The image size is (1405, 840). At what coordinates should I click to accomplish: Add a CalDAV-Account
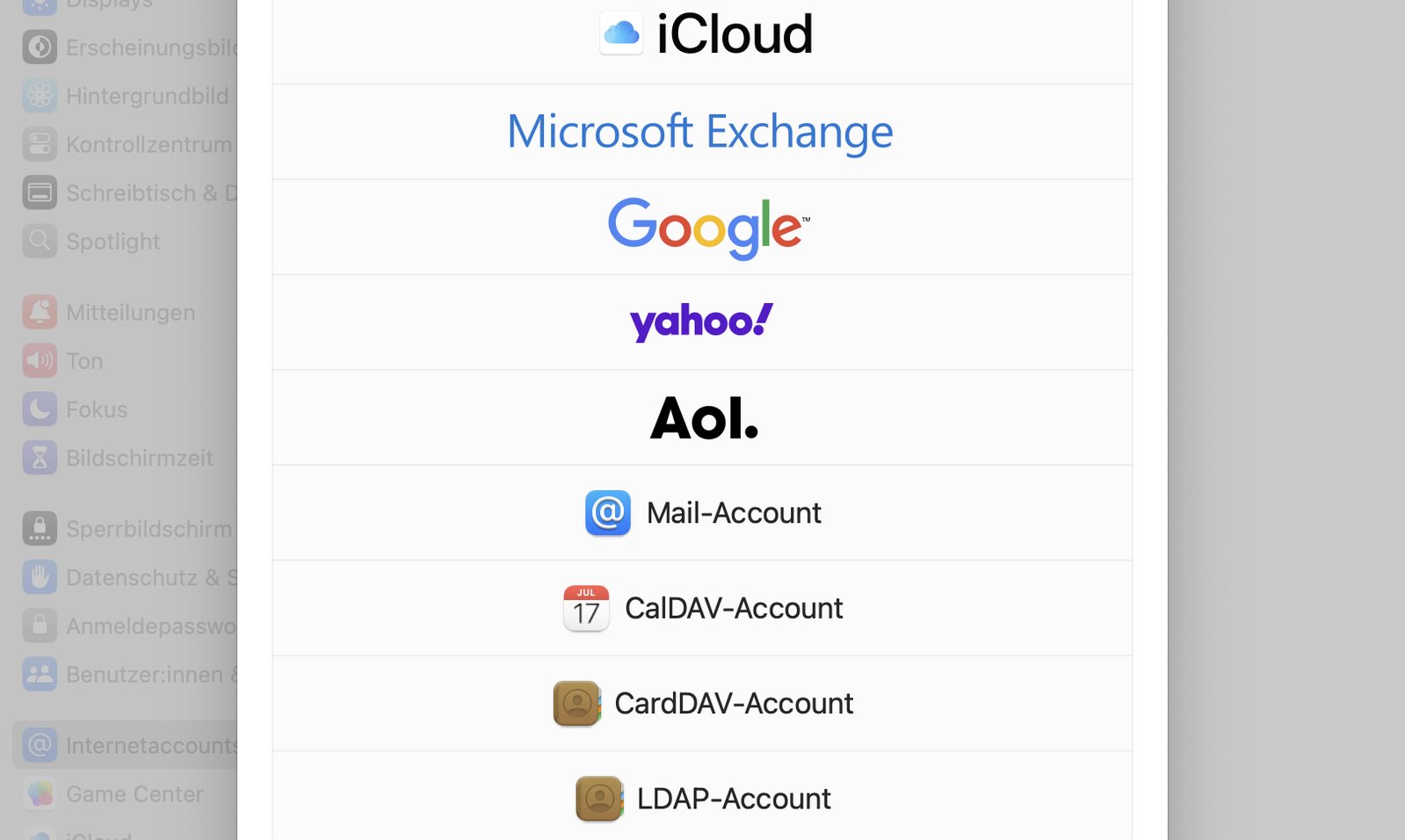tap(703, 608)
